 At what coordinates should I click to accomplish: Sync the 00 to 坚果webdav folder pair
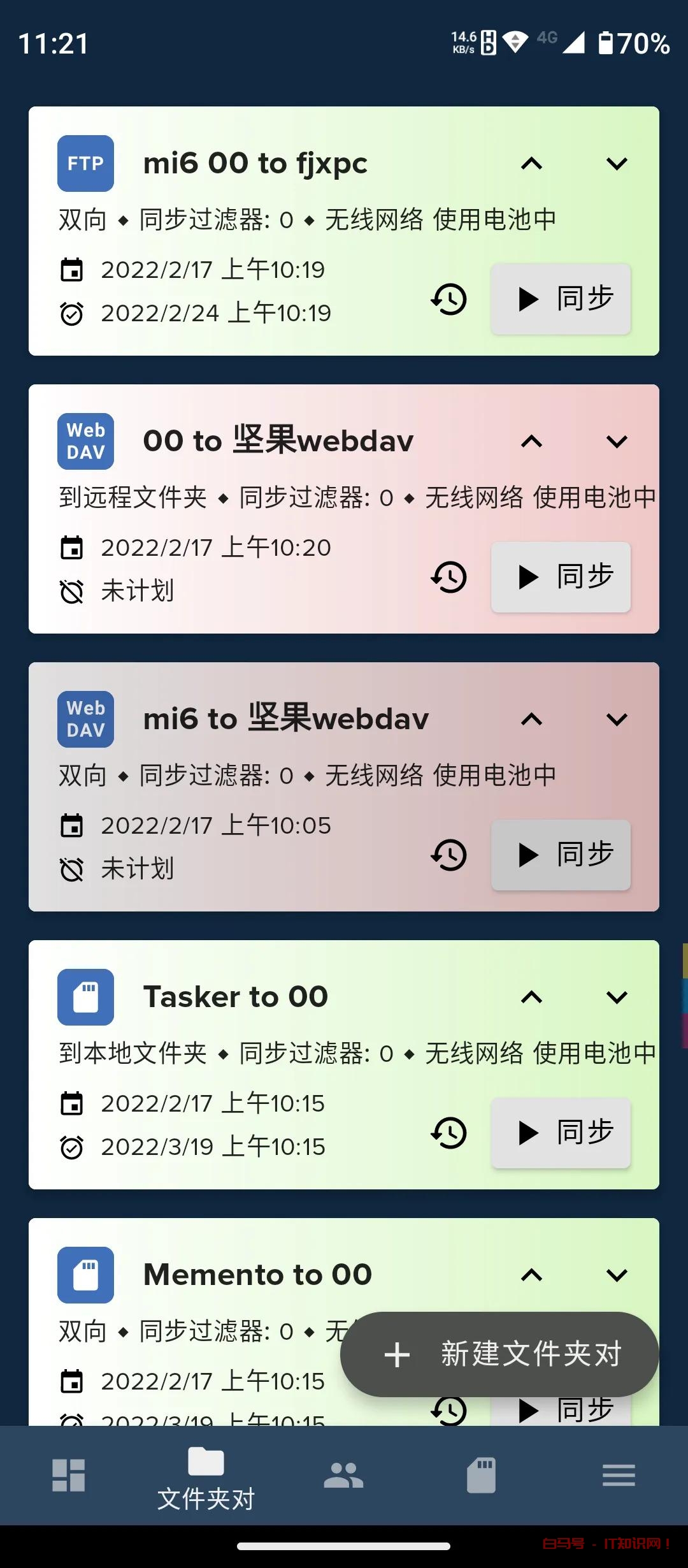coord(561,577)
